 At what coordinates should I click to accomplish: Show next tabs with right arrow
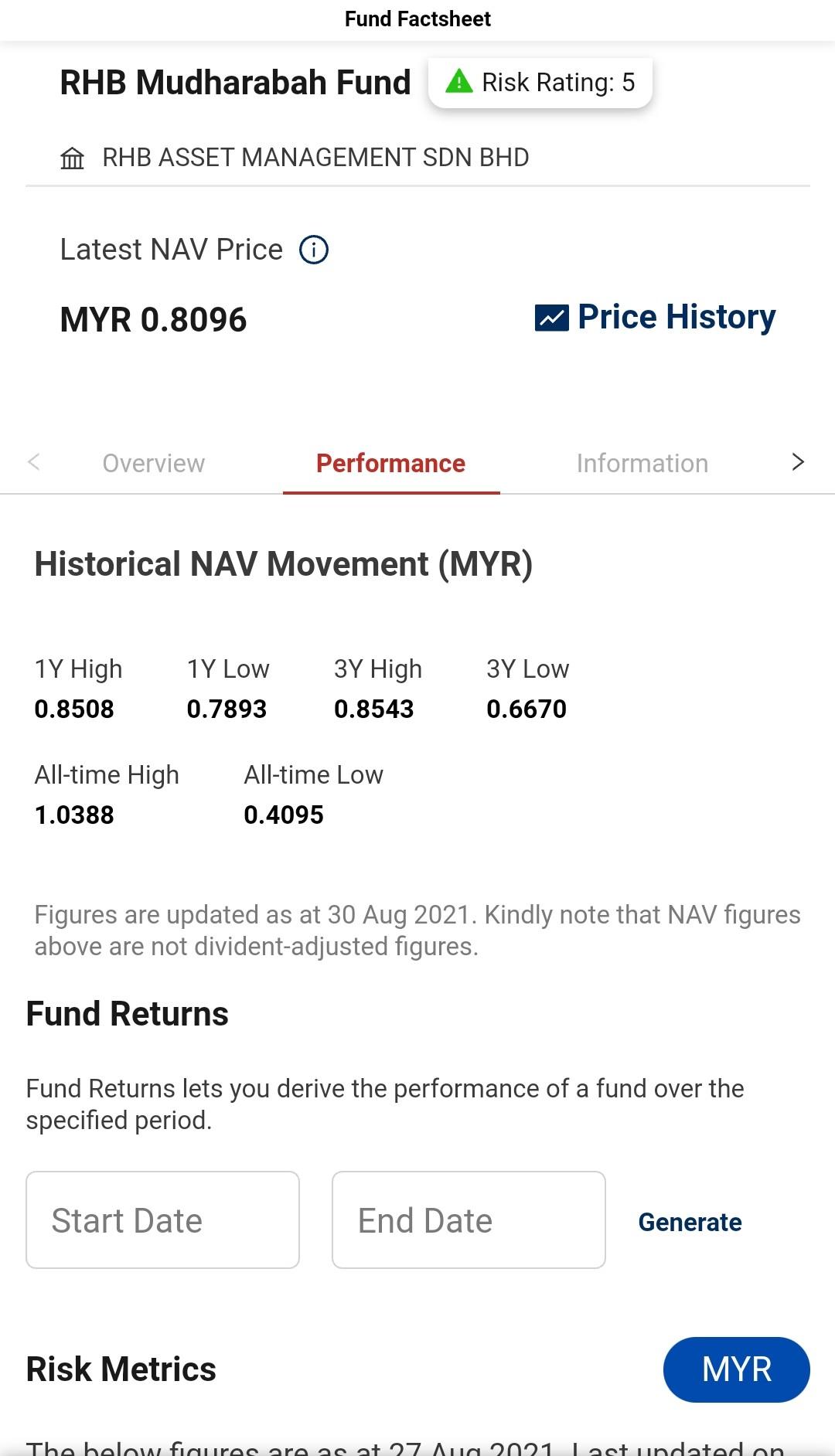798,462
